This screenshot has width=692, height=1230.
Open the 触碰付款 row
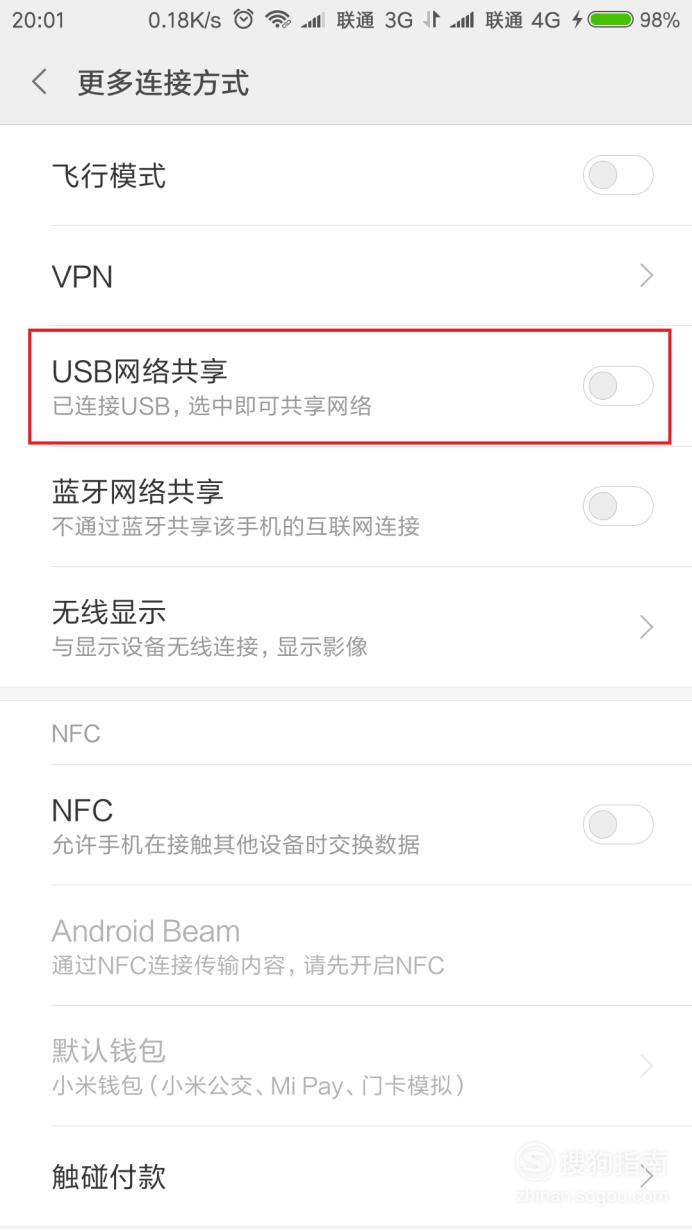point(346,1177)
